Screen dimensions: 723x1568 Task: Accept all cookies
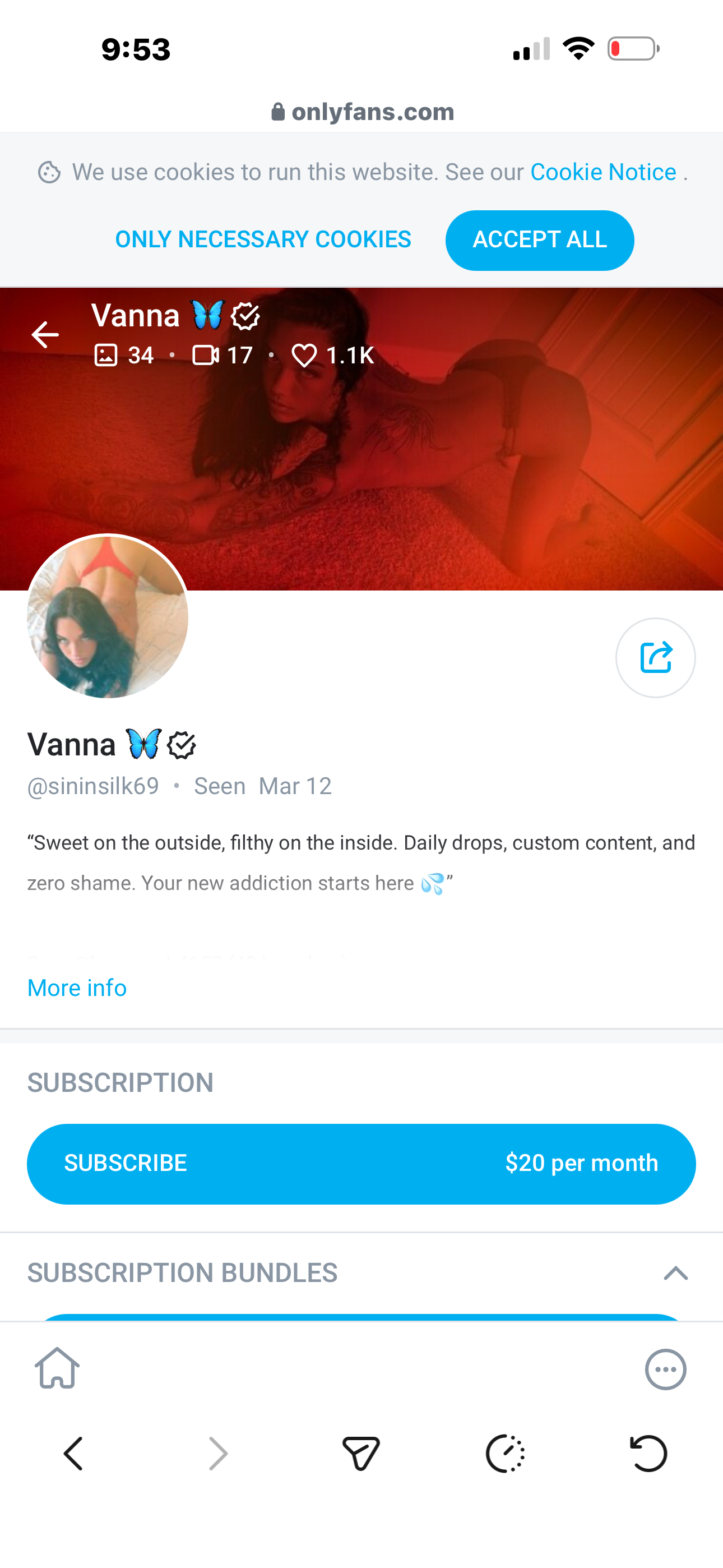(539, 240)
